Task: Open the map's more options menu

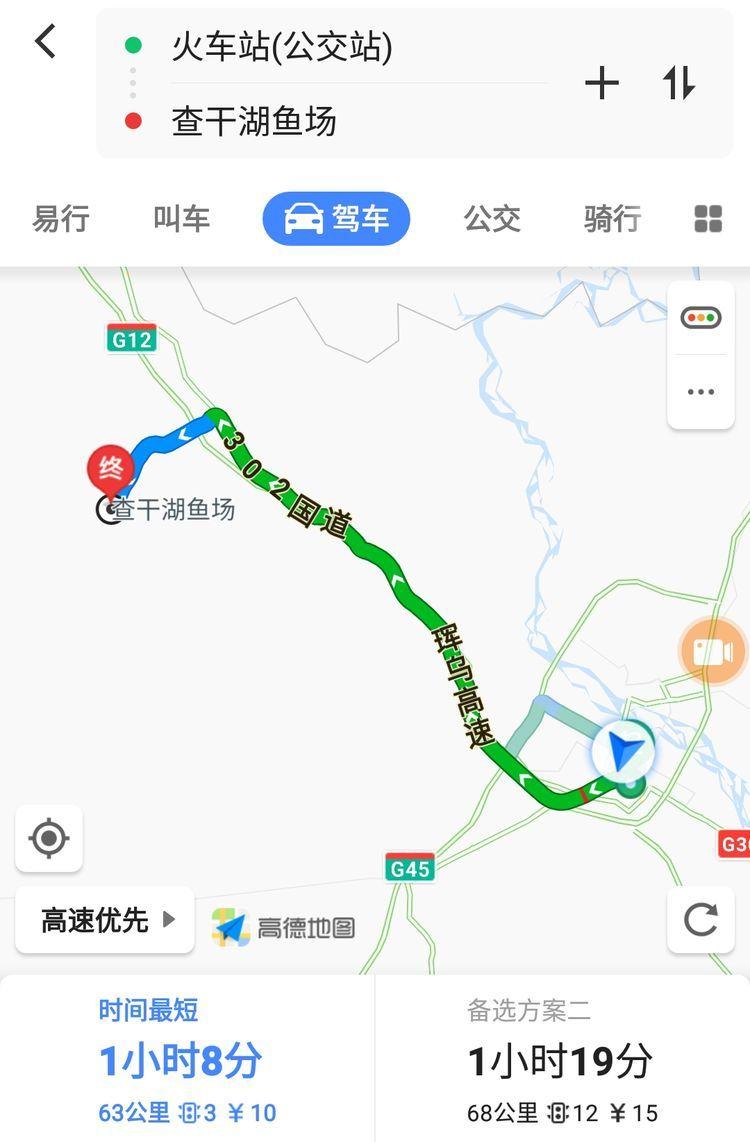Action: tap(701, 392)
